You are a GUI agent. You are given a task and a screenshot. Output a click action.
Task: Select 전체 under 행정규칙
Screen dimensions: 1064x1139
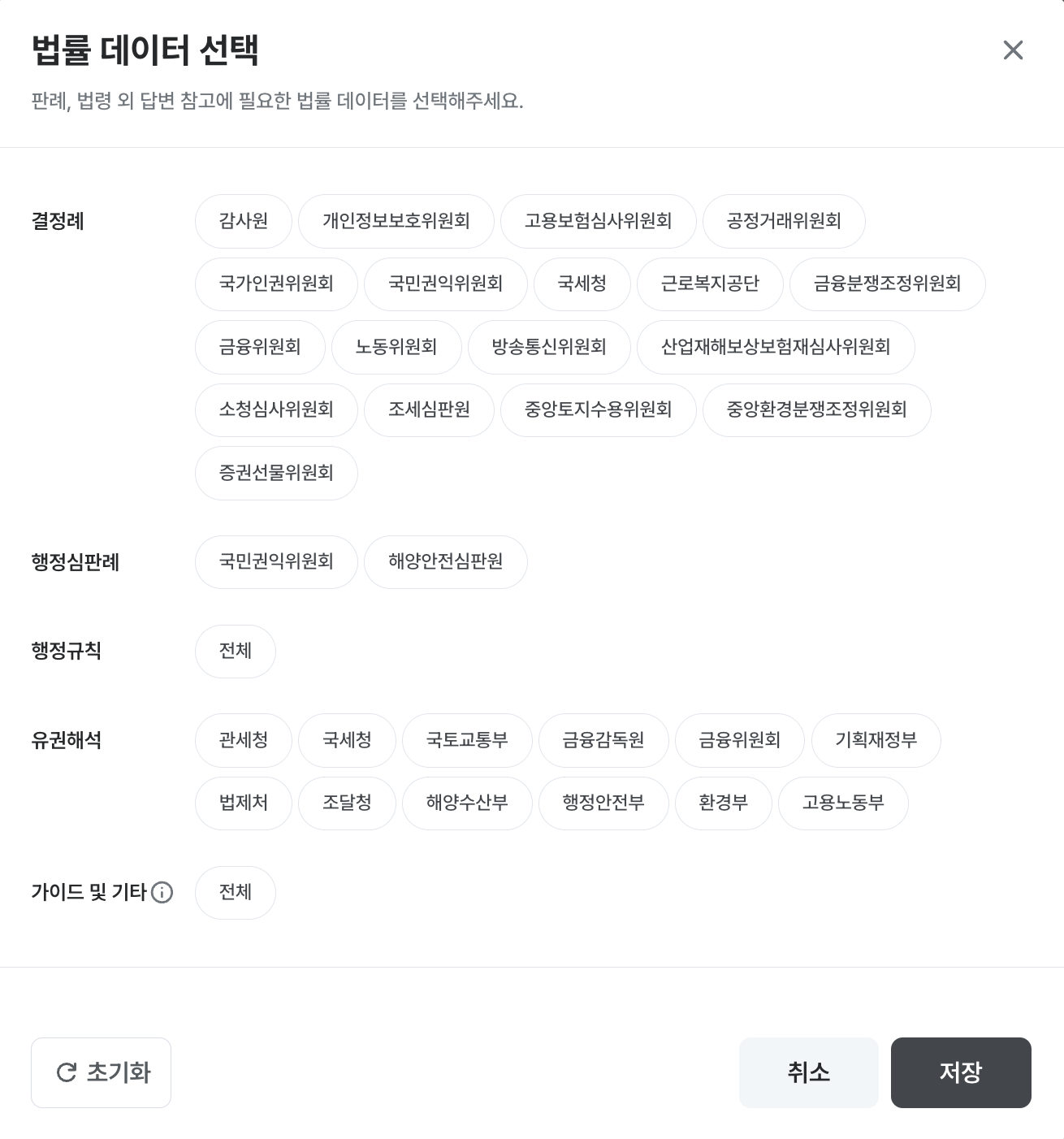point(235,651)
